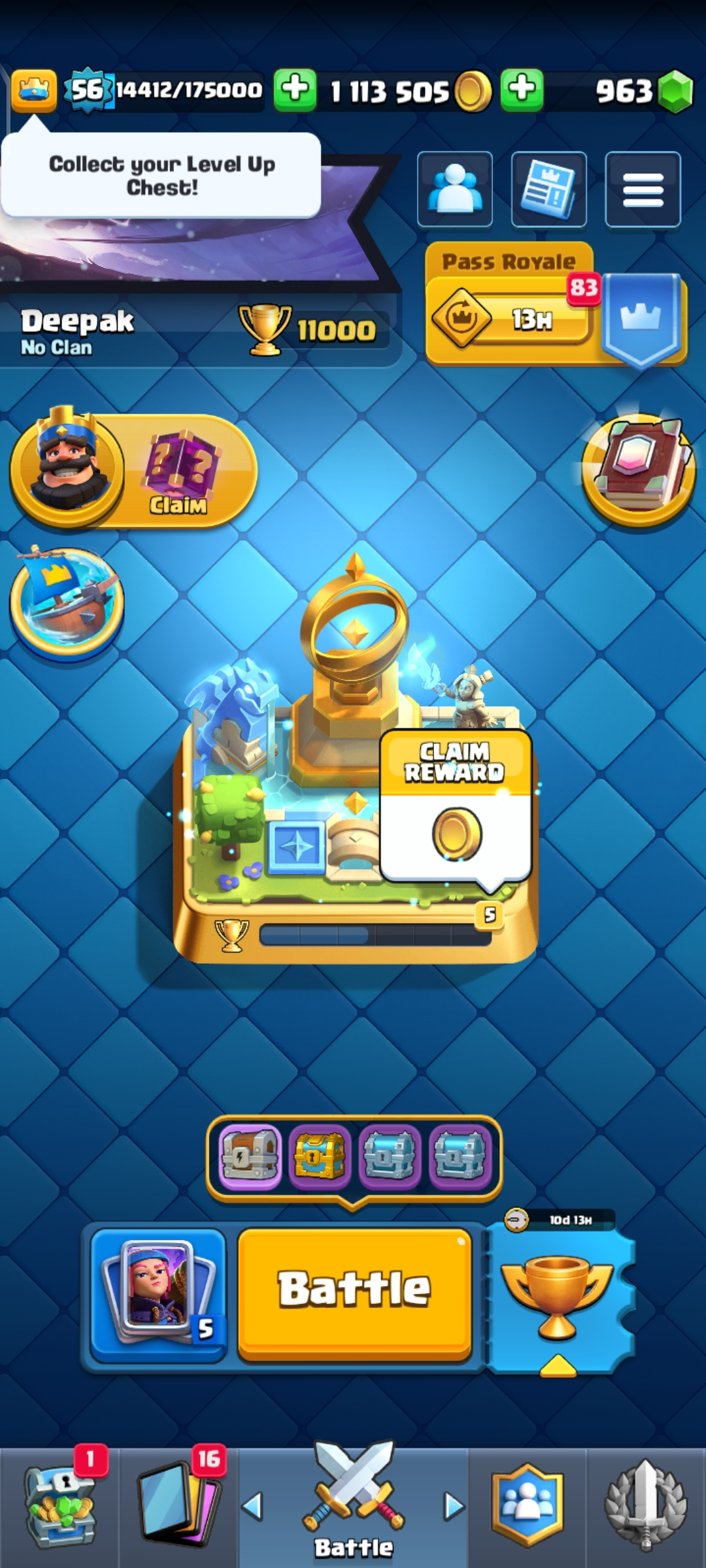Add more gold with plus button
Image resolution: width=706 pixels, height=1568 pixels.
click(295, 90)
